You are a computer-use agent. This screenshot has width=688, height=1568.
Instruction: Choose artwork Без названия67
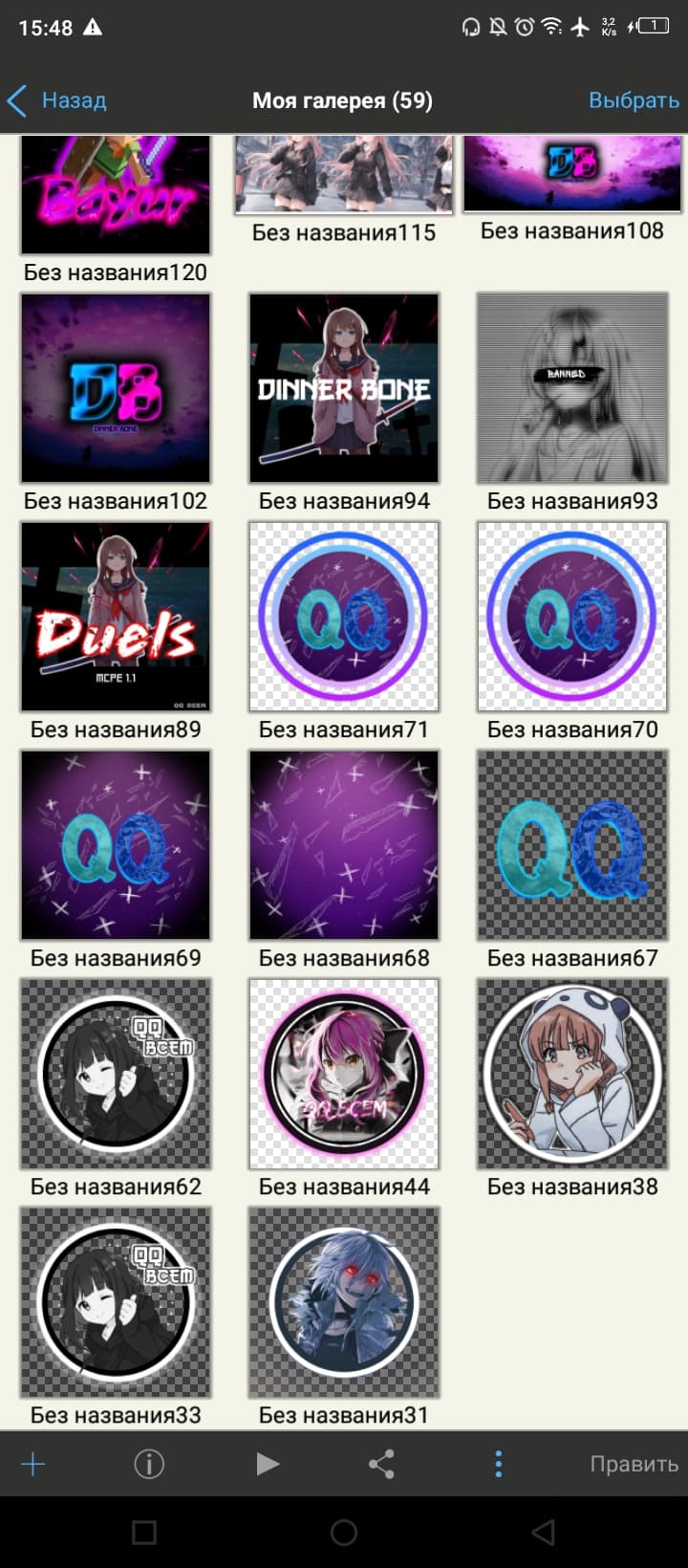coord(572,845)
